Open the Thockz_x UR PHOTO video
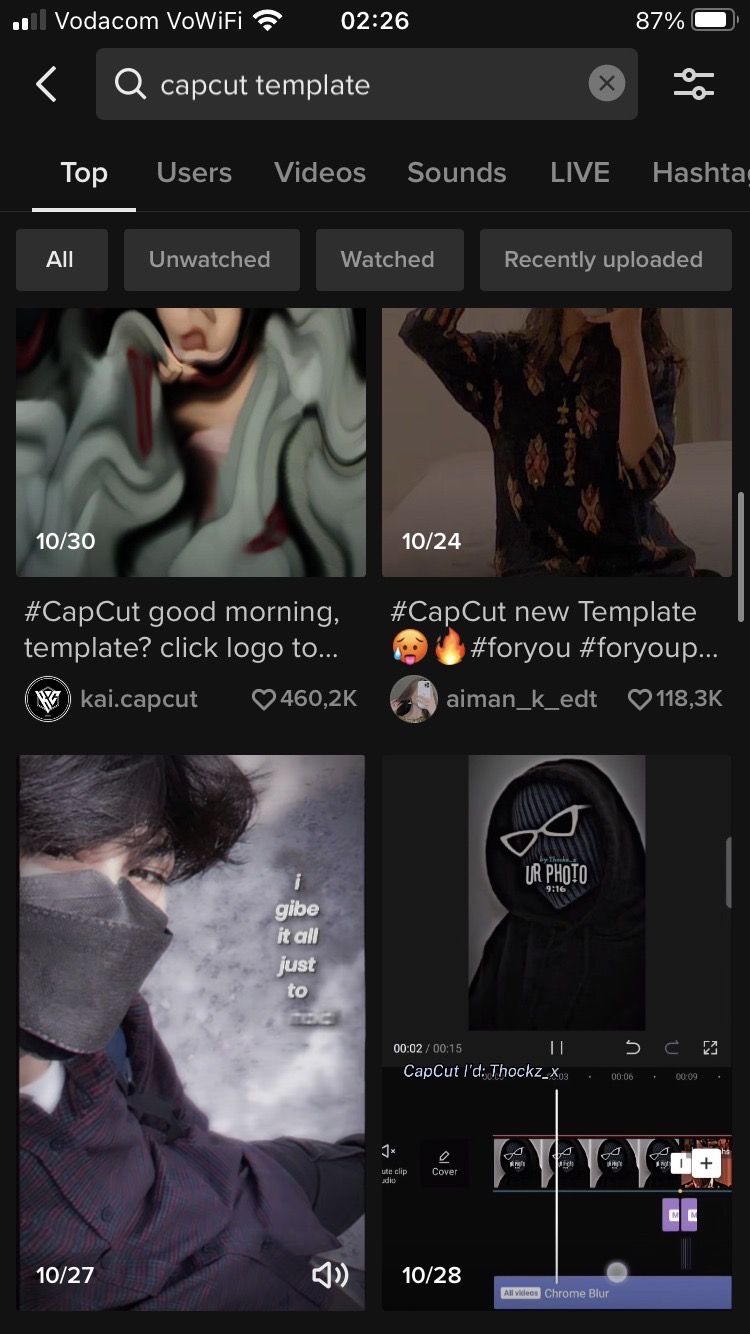Viewport: 750px width, 1334px height. tap(556, 1030)
